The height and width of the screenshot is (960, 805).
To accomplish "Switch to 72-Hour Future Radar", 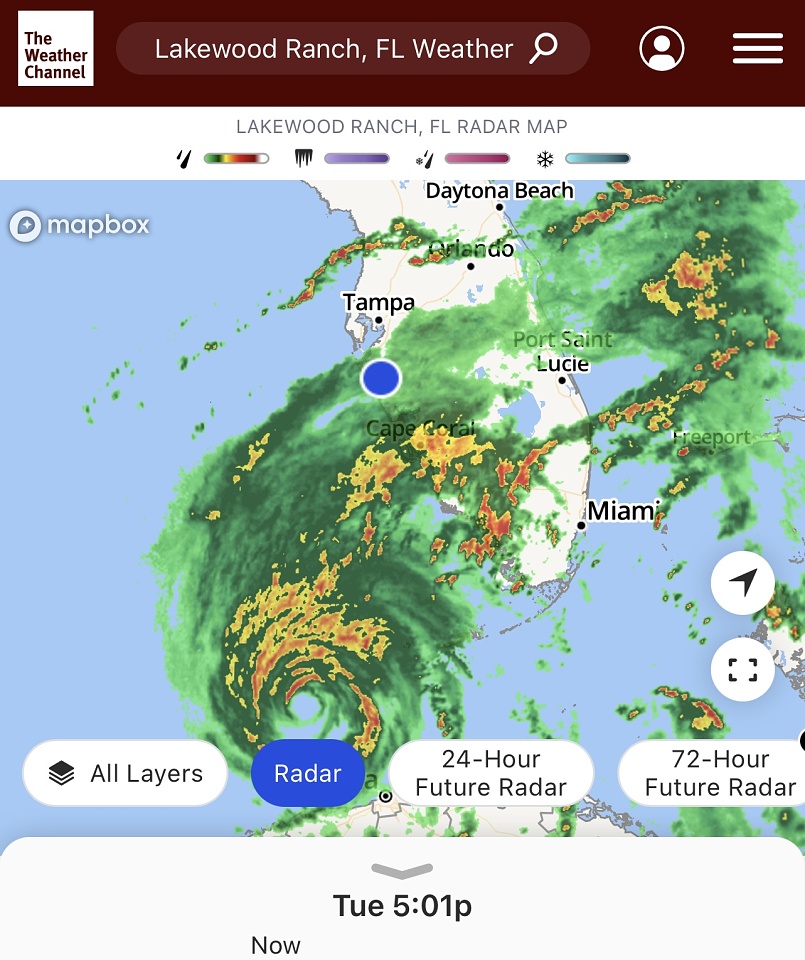I will [x=715, y=773].
